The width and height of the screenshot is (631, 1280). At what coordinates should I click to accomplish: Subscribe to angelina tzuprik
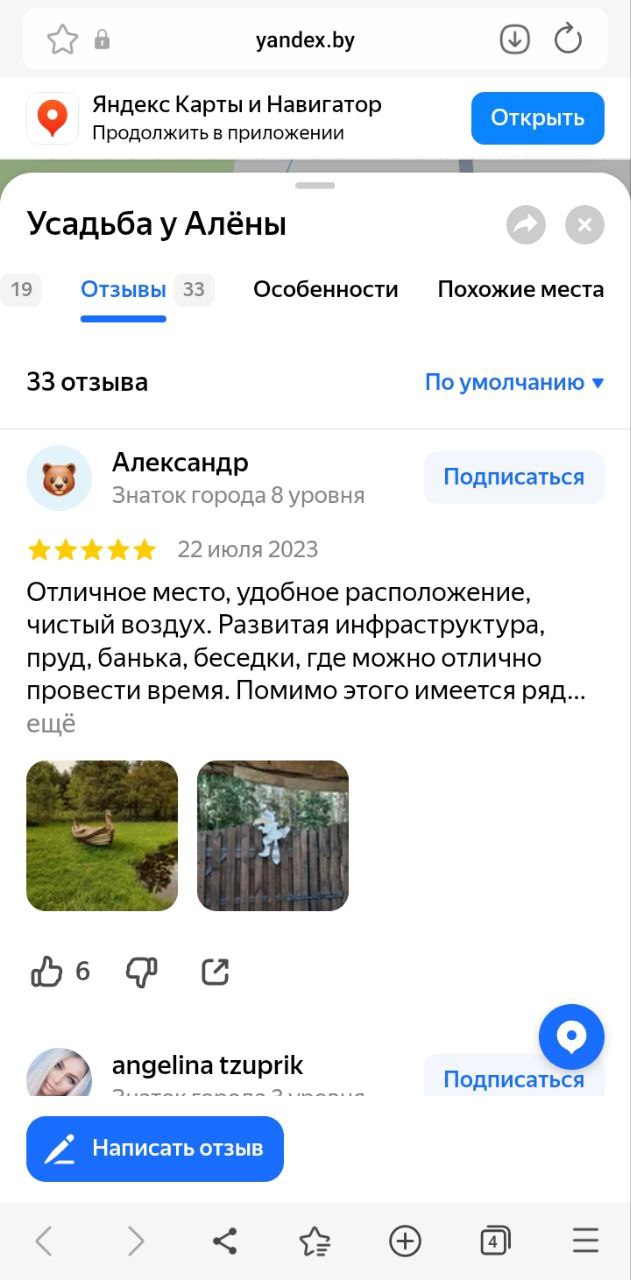(514, 1076)
